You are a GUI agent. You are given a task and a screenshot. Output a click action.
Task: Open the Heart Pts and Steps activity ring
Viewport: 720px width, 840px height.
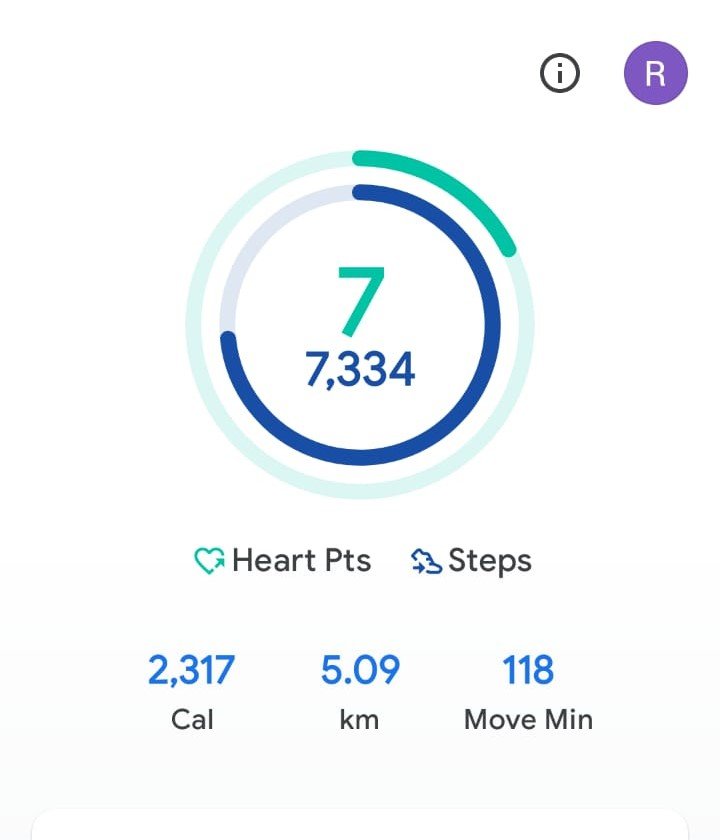click(x=360, y=325)
